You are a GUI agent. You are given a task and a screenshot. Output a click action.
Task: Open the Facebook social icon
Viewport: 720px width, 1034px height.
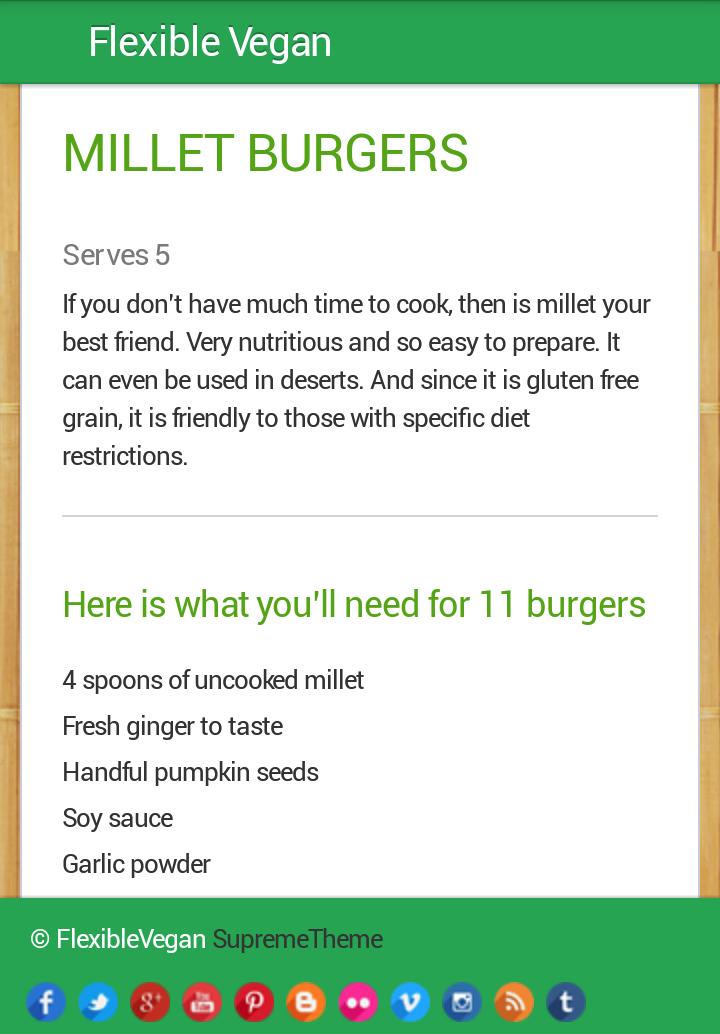(x=46, y=1002)
